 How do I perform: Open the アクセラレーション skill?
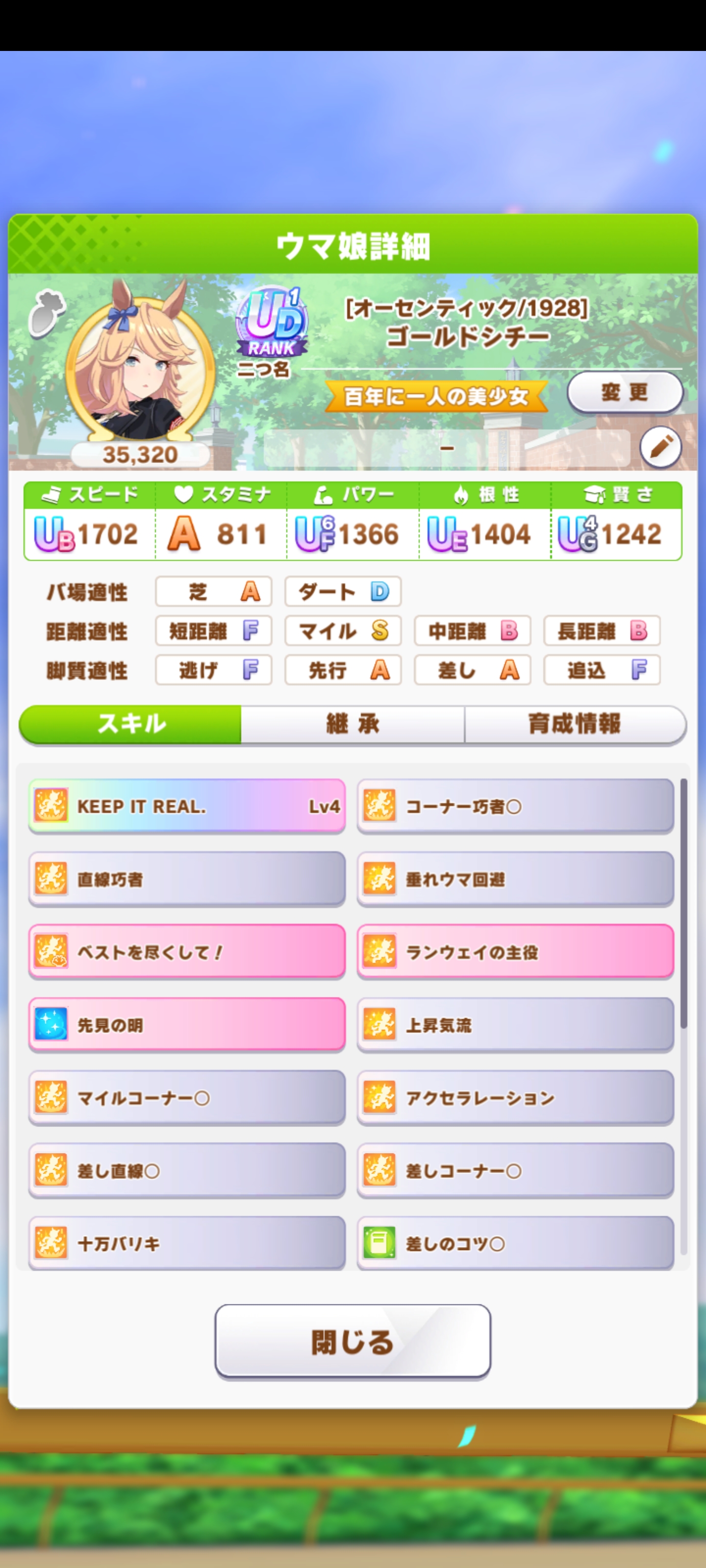[x=515, y=1098]
